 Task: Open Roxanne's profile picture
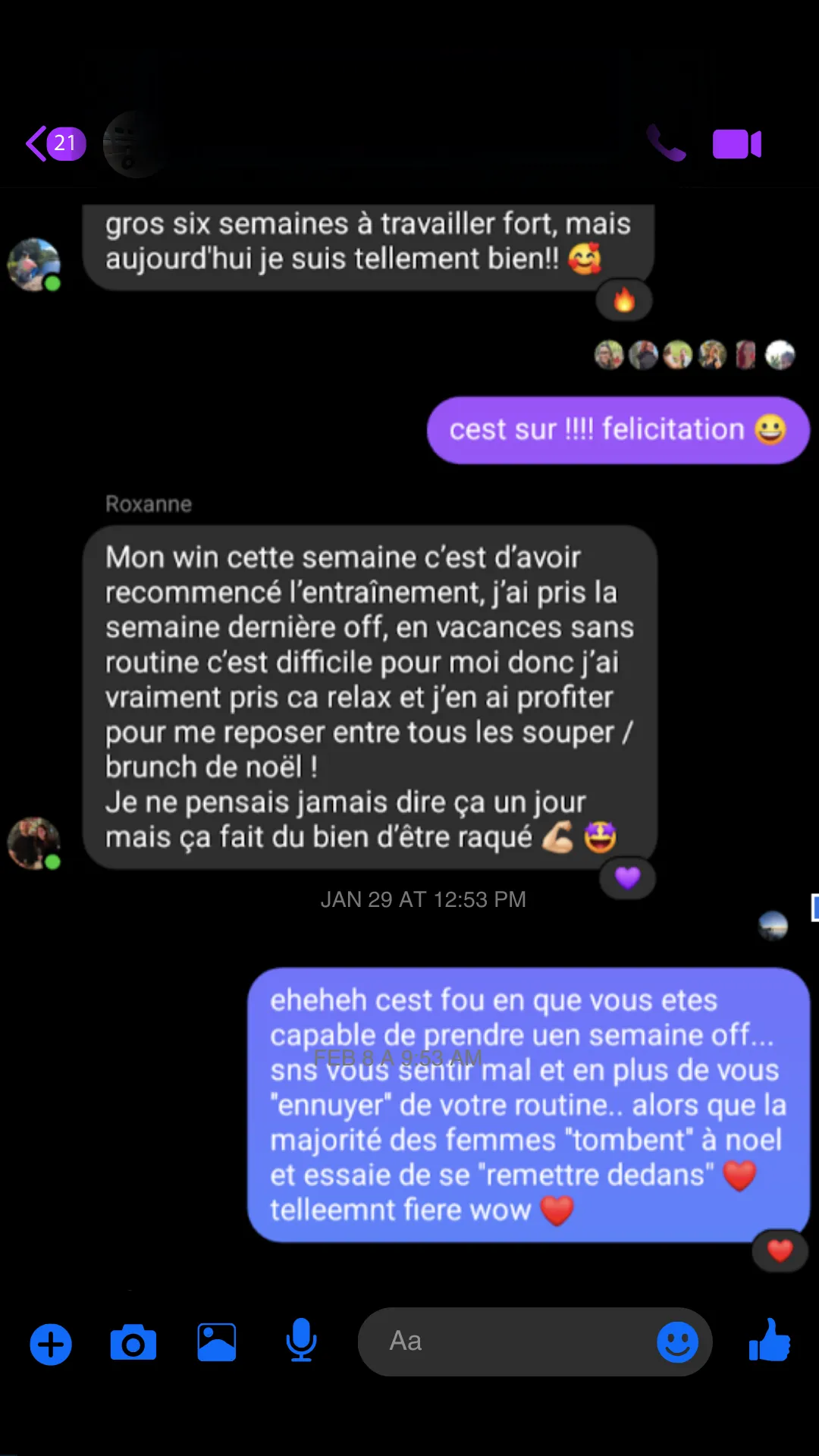point(33,843)
